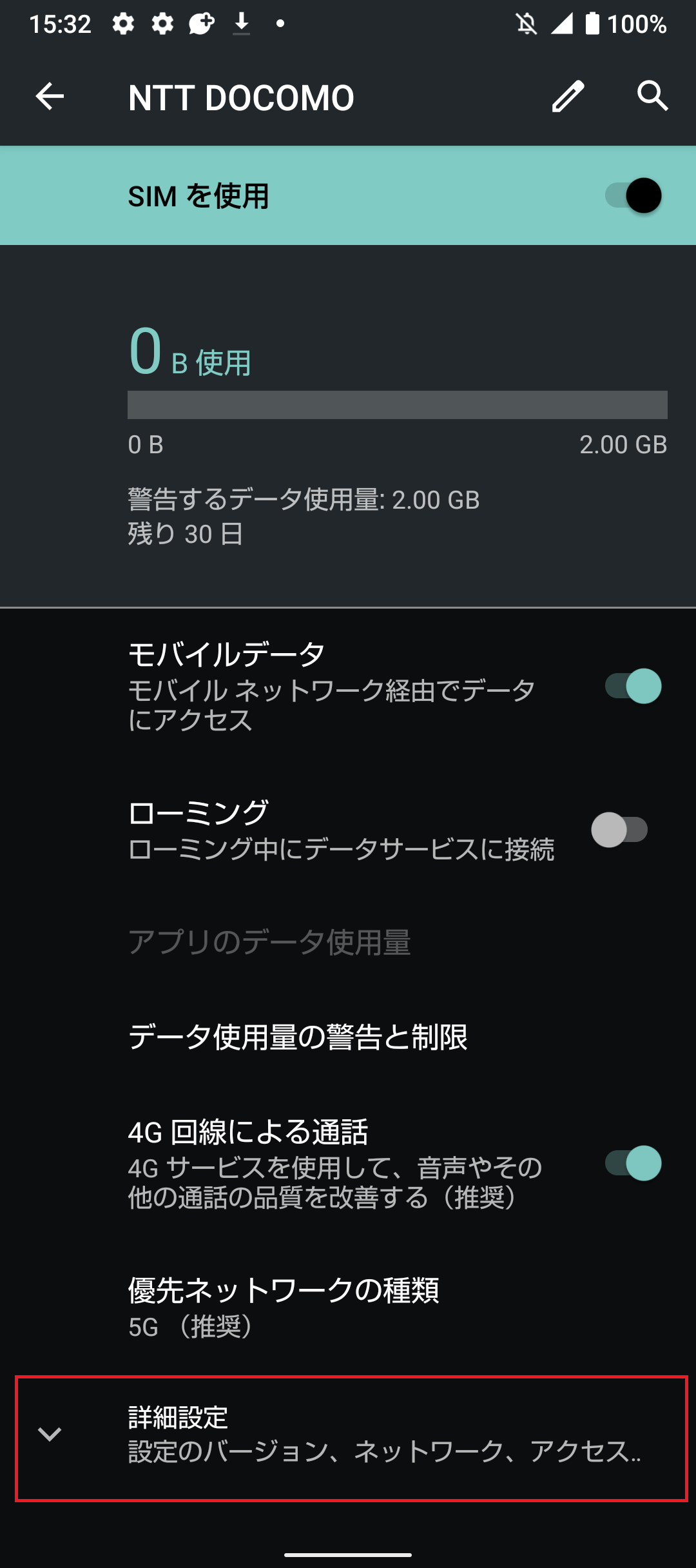The height and width of the screenshot is (1568, 696).
Task: Tap the back arrow to leave NTT DOCOMO settings
Action: point(49,97)
